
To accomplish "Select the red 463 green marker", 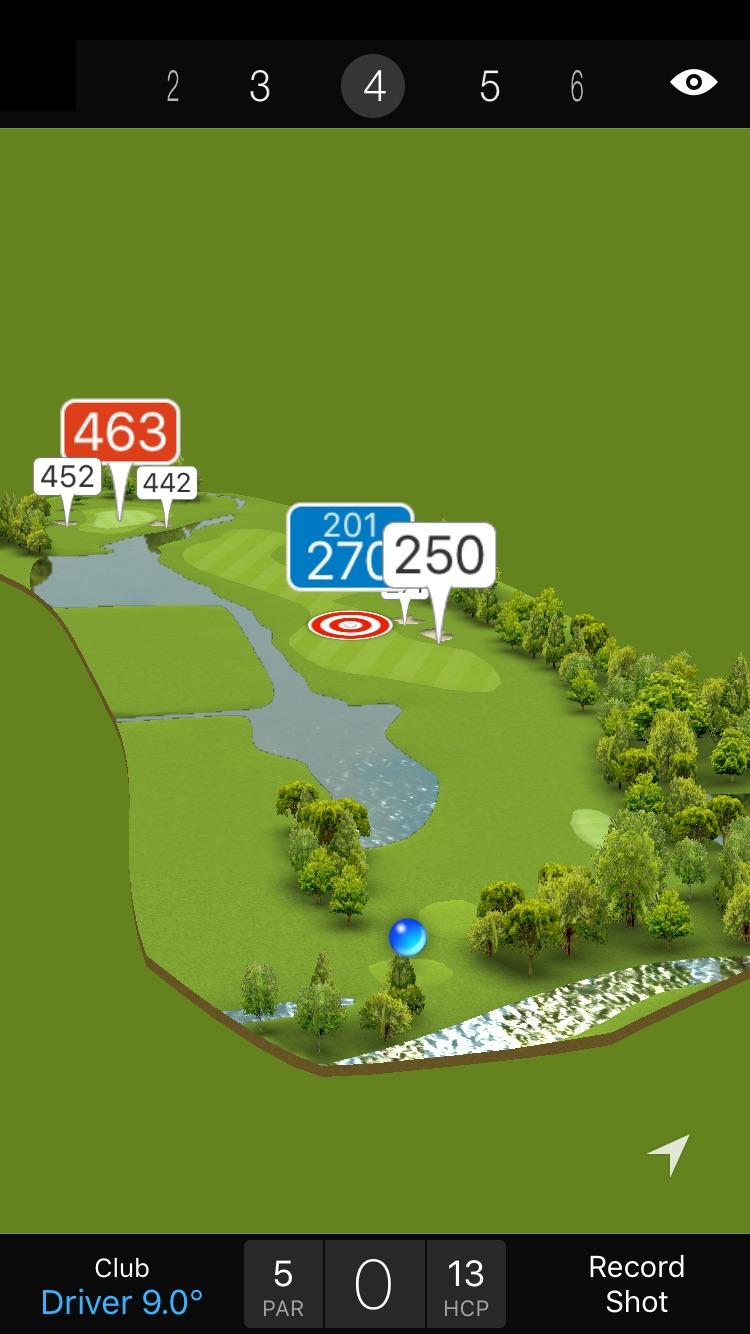I will pyautogui.click(x=120, y=432).
